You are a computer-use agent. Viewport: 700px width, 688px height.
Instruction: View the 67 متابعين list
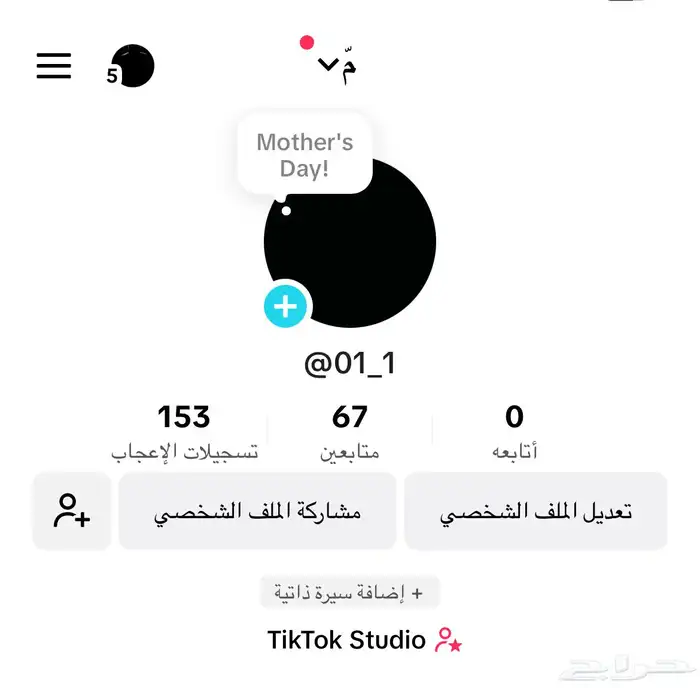[350, 431]
